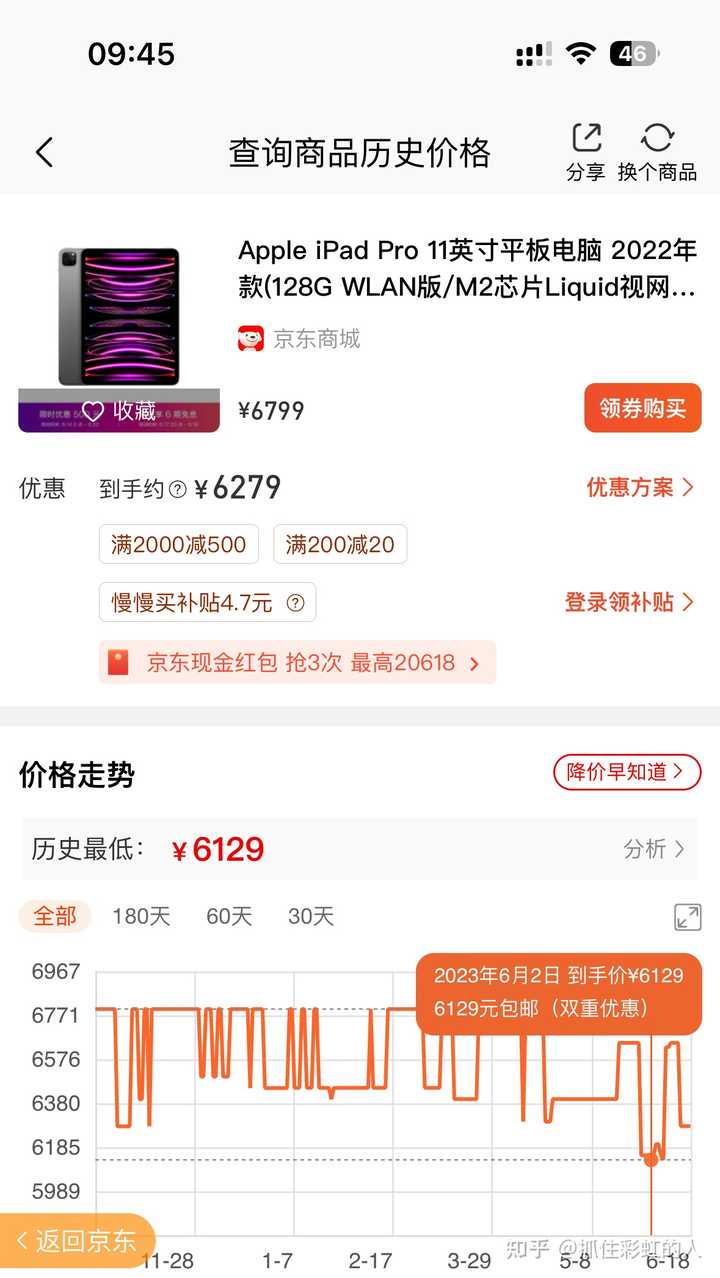Viewport: 720px width, 1278px height.
Task: Open 降价早知道 notifications
Action: [626, 772]
